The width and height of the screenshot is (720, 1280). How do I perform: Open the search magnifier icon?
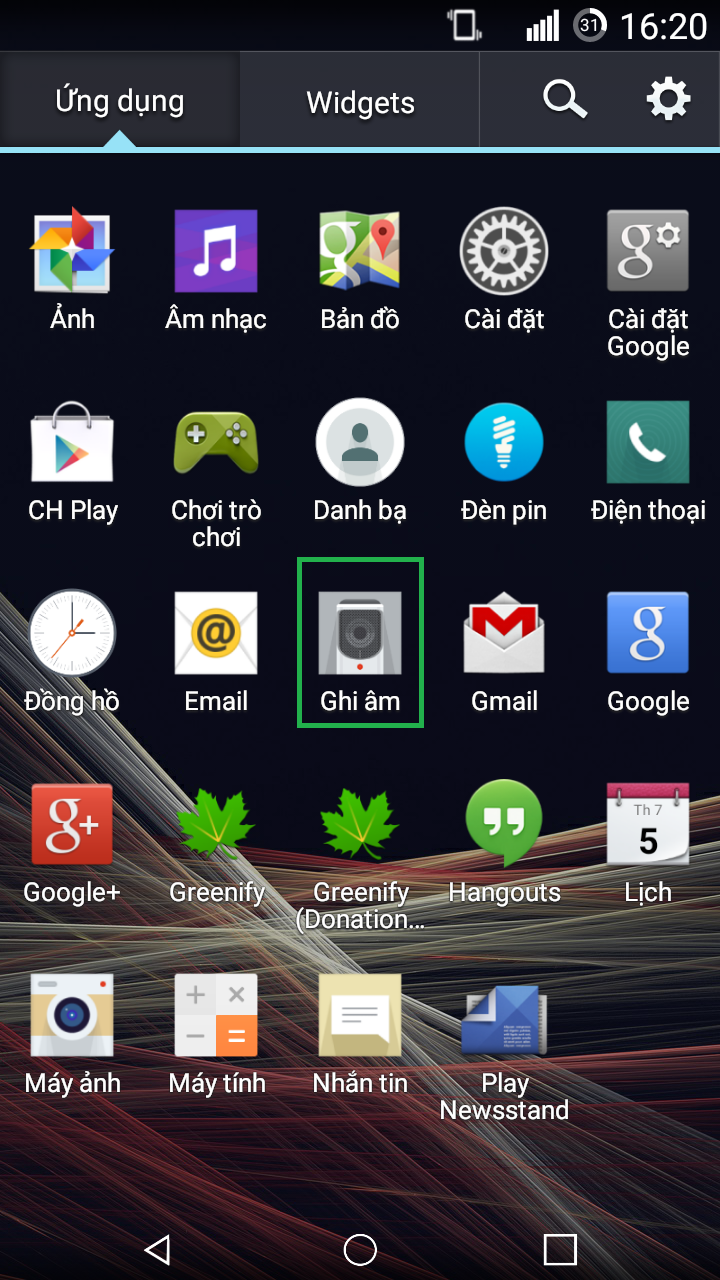point(565,100)
